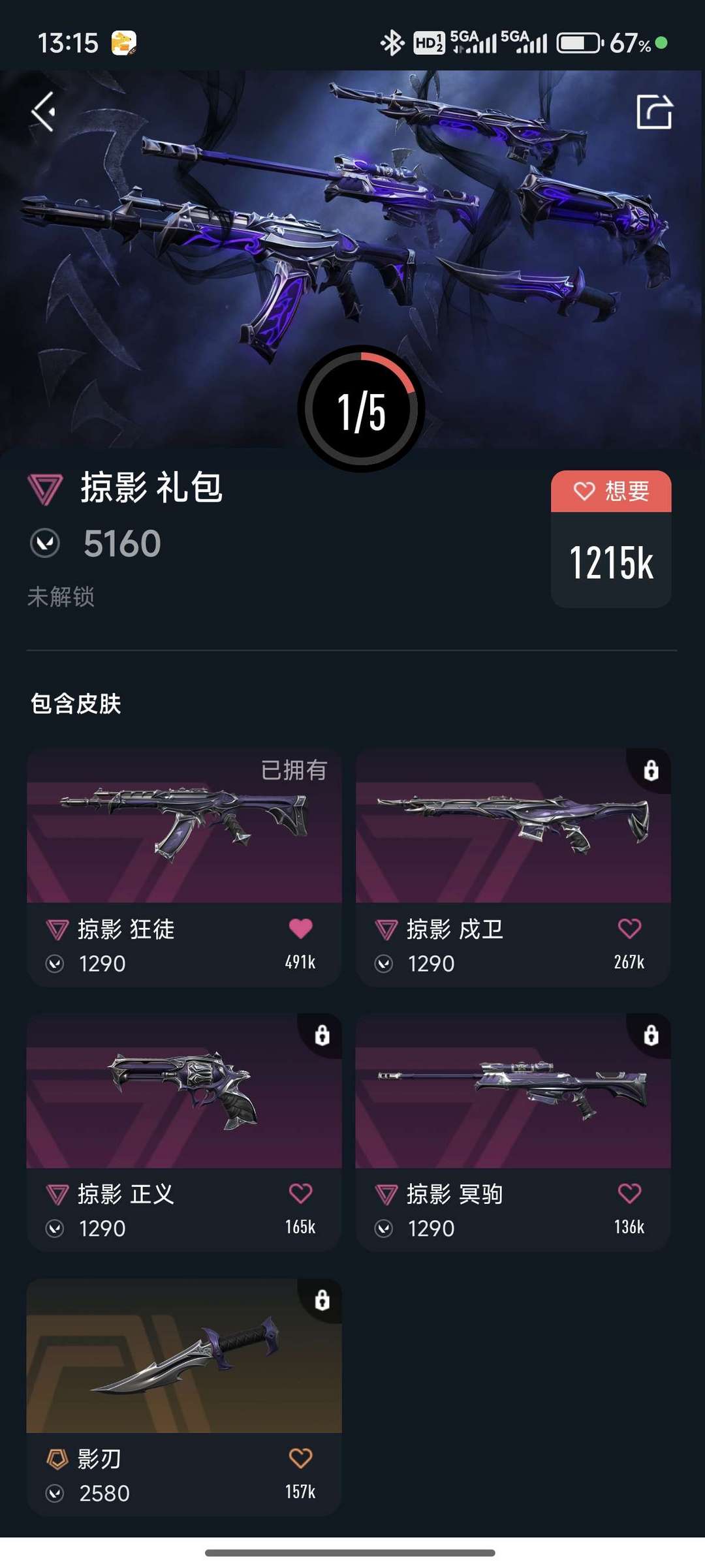Share this bundle page
This screenshot has height=1568, width=705.
point(654,112)
